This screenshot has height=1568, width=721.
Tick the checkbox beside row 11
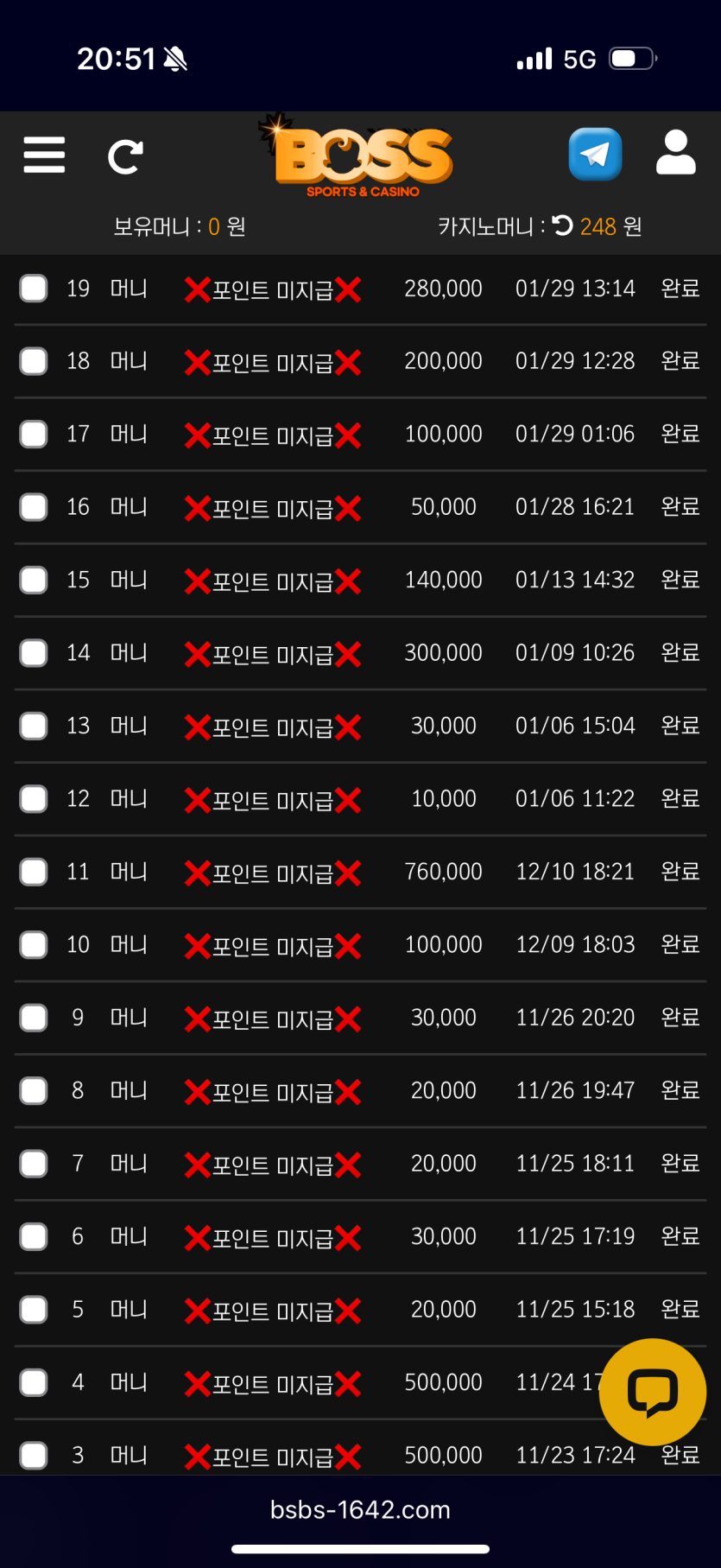click(x=34, y=872)
